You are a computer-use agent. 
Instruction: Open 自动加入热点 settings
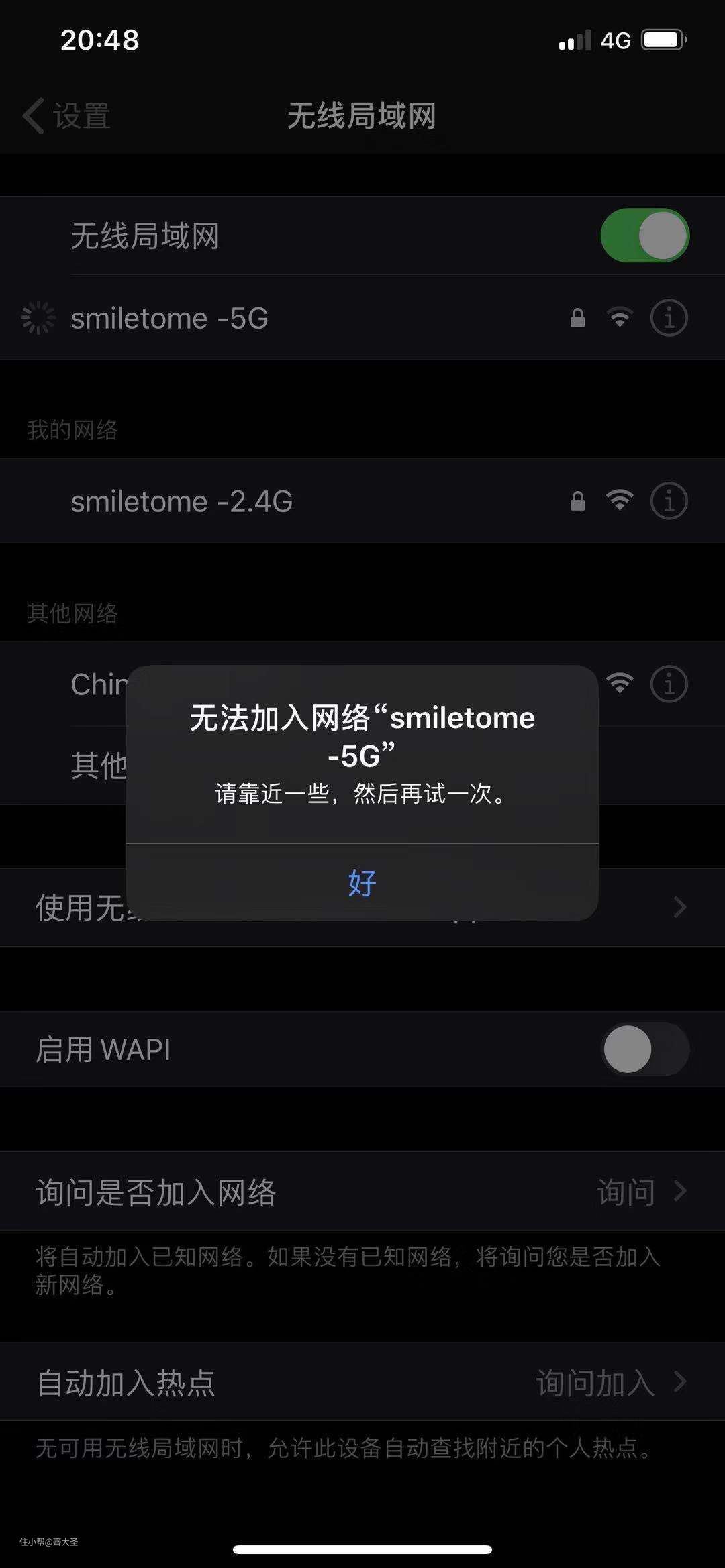(x=362, y=1382)
